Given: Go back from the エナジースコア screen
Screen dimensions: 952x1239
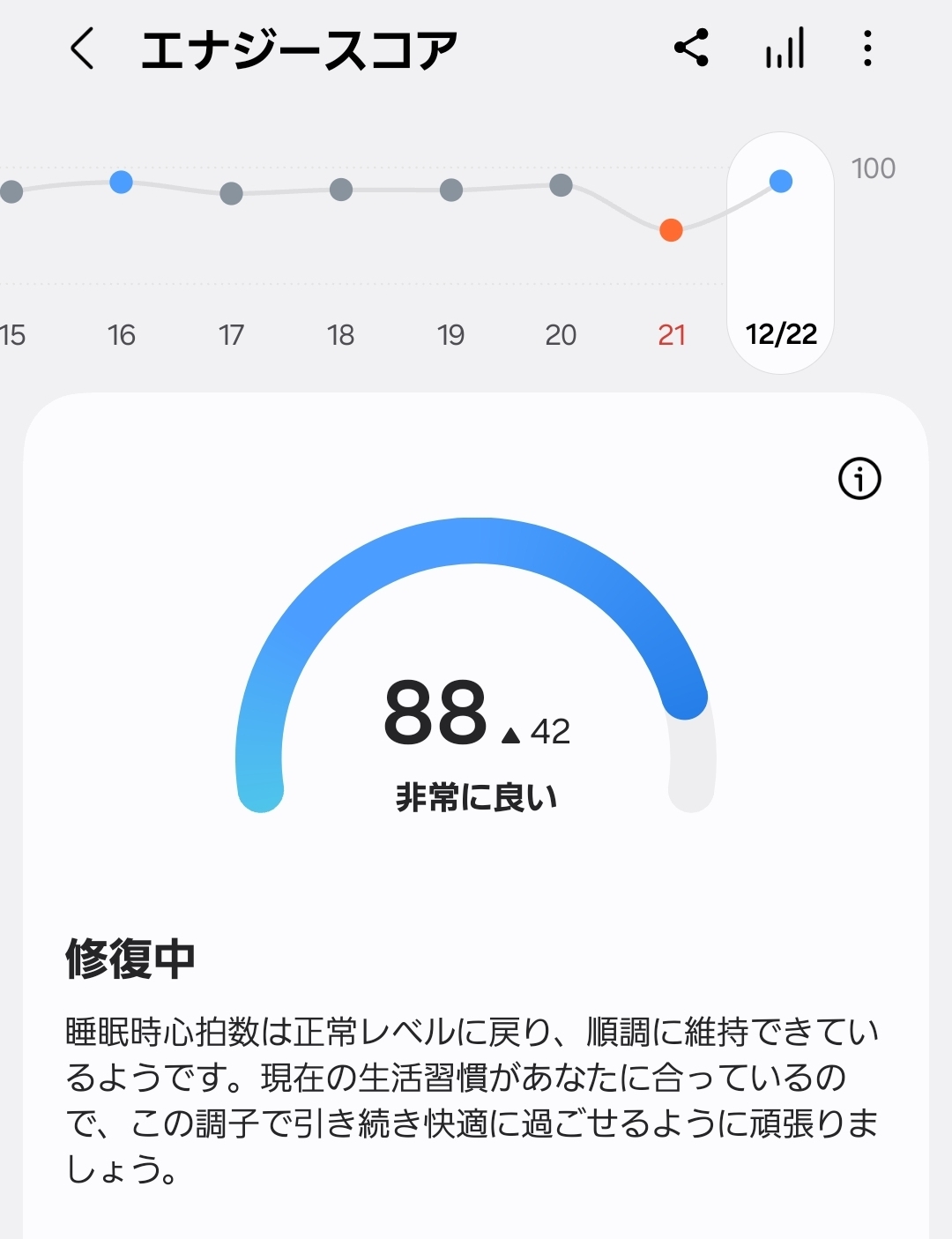Looking at the screenshot, I should pyautogui.click(x=82, y=49).
